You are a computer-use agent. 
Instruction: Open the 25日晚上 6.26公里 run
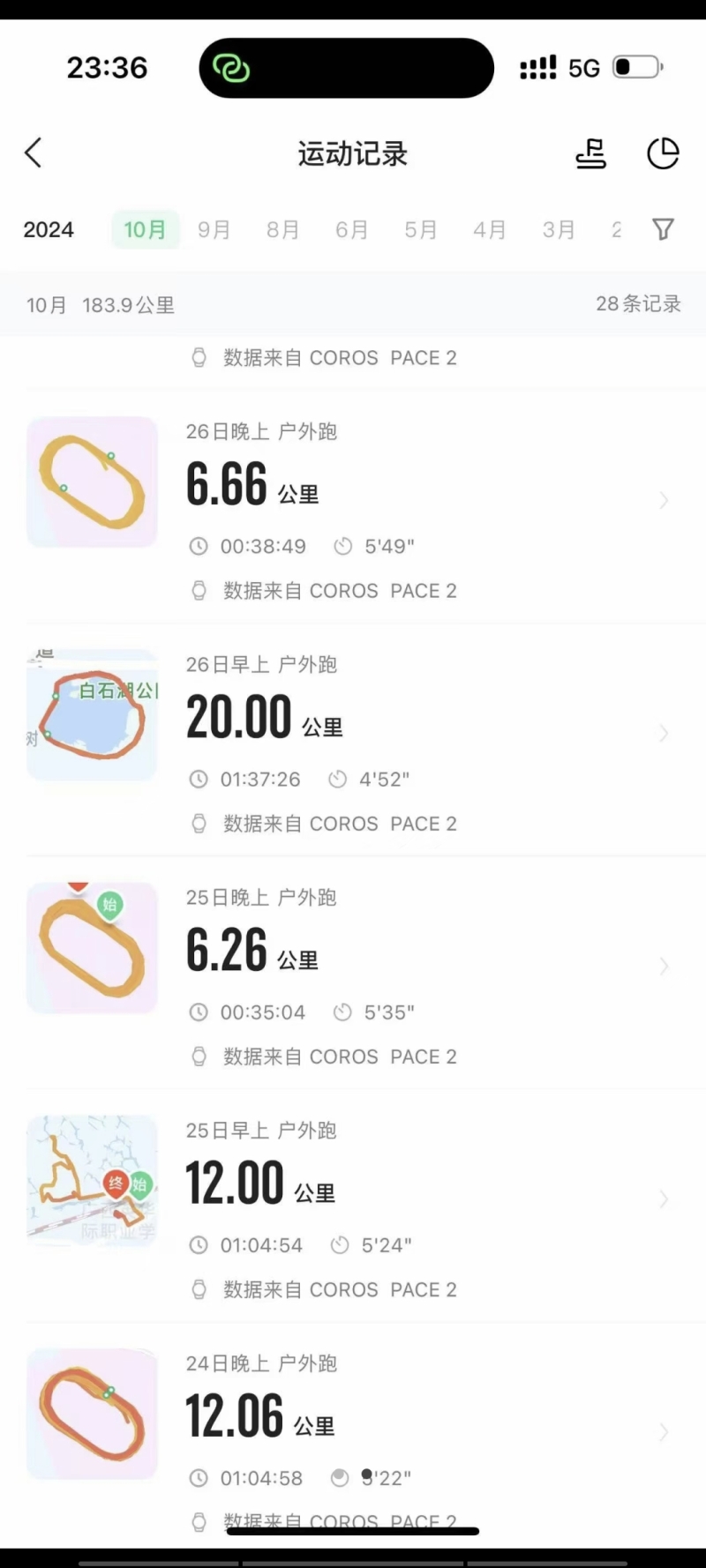[353, 967]
